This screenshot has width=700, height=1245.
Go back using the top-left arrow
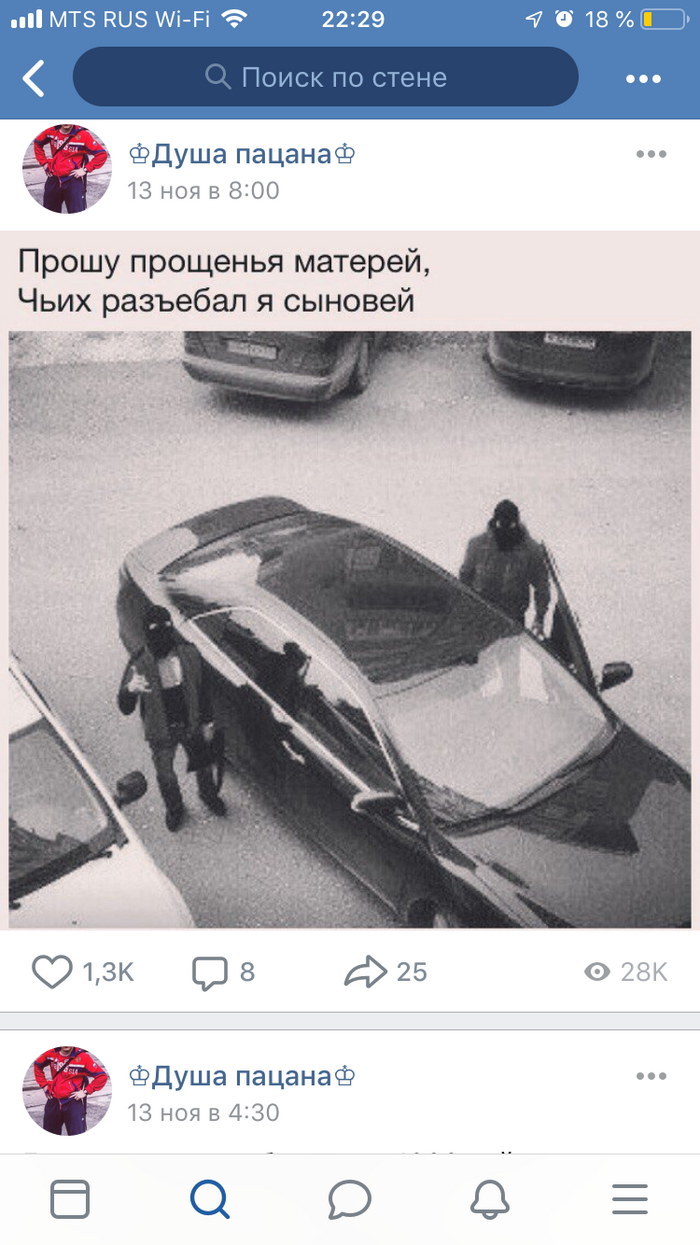click(x=34, y=78)
